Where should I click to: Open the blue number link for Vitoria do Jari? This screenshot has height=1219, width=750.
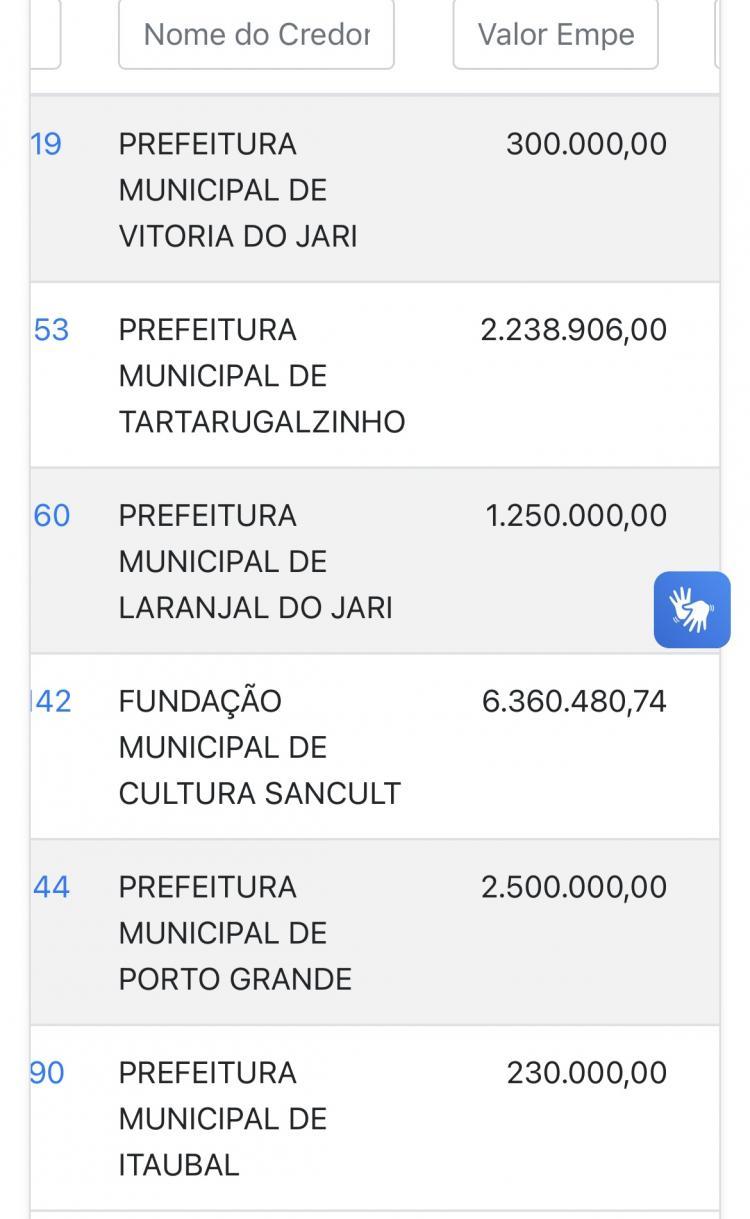46,144
